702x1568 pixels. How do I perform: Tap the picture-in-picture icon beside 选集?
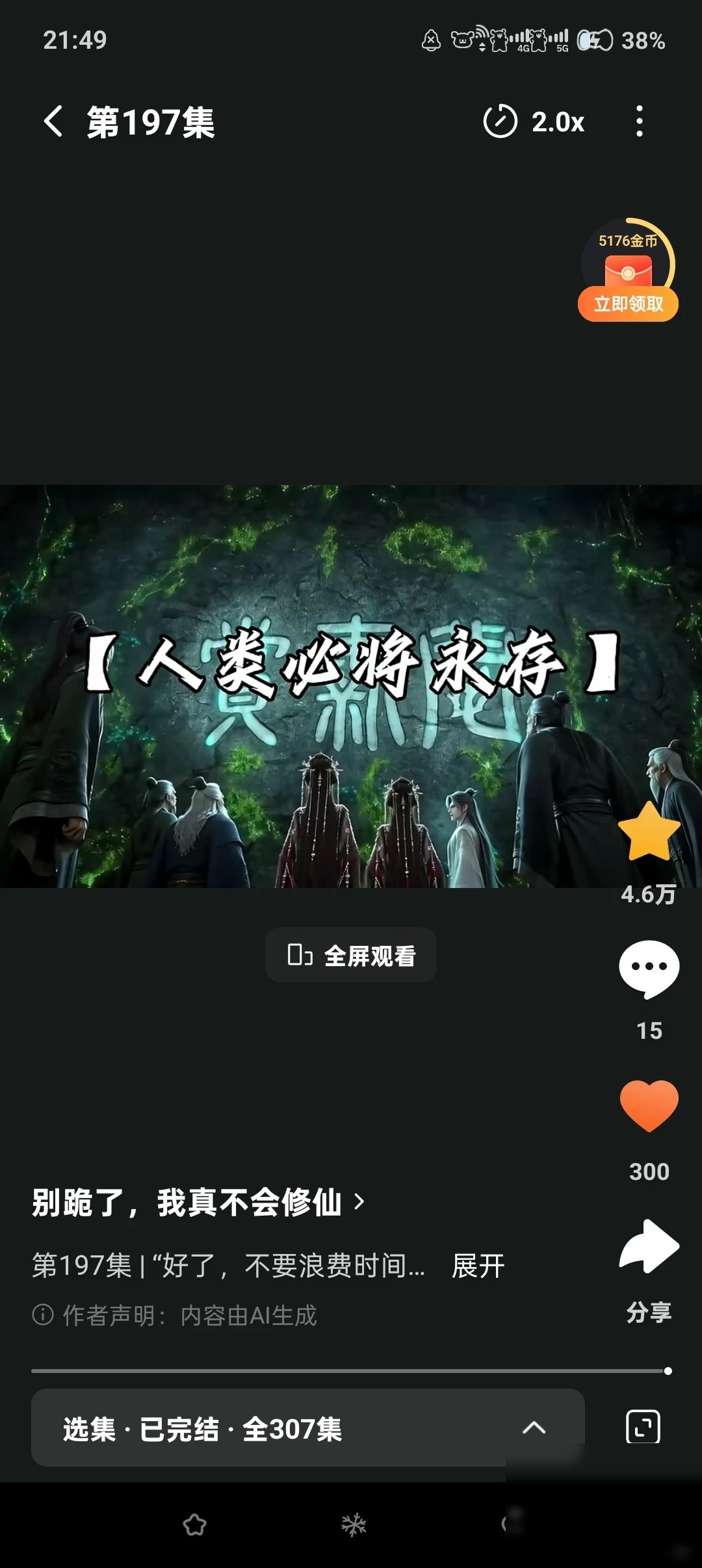pos(643,1427)
